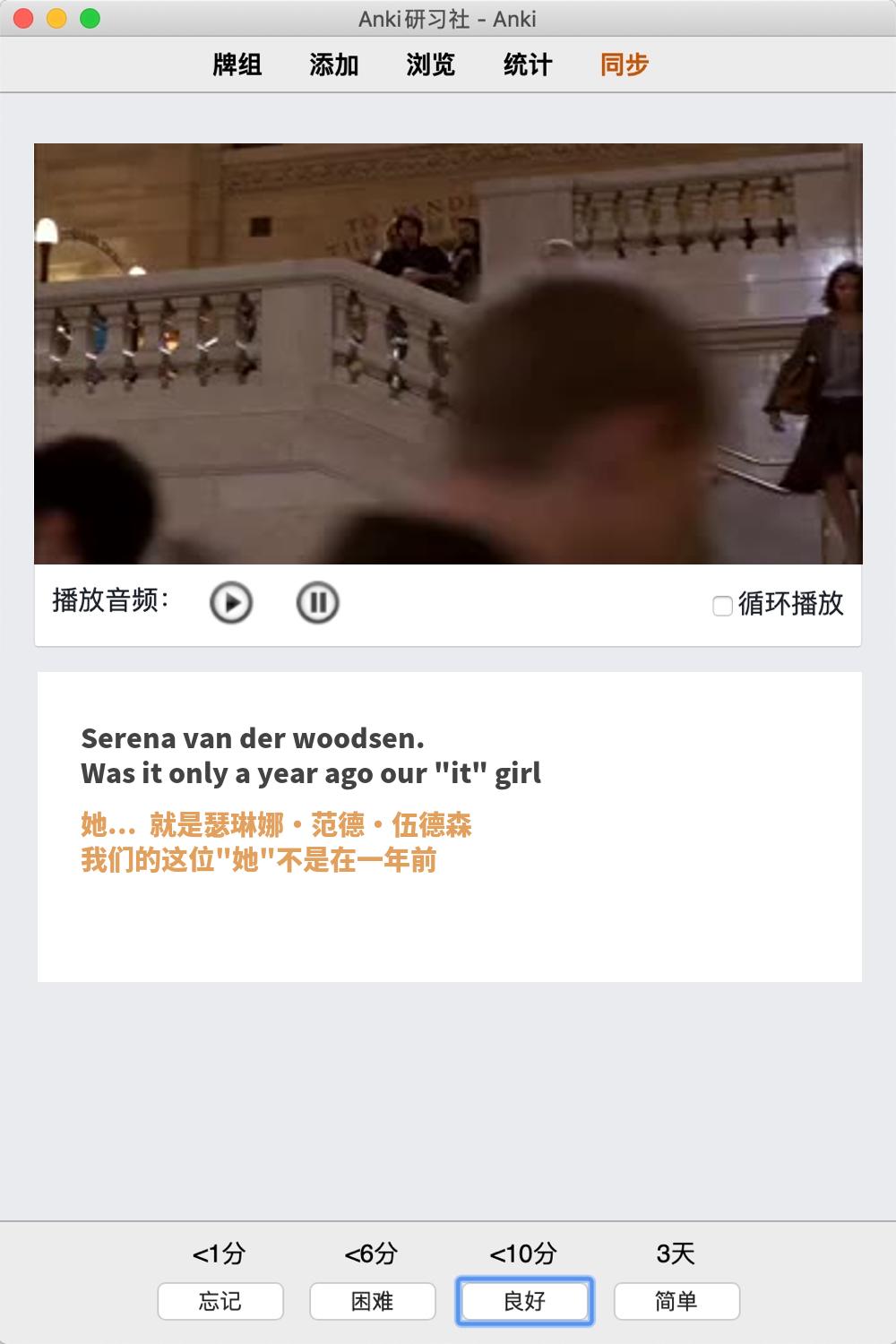Rate the card as 良好
Screen dimensions: 896x1344
[x=524, y=1301]
